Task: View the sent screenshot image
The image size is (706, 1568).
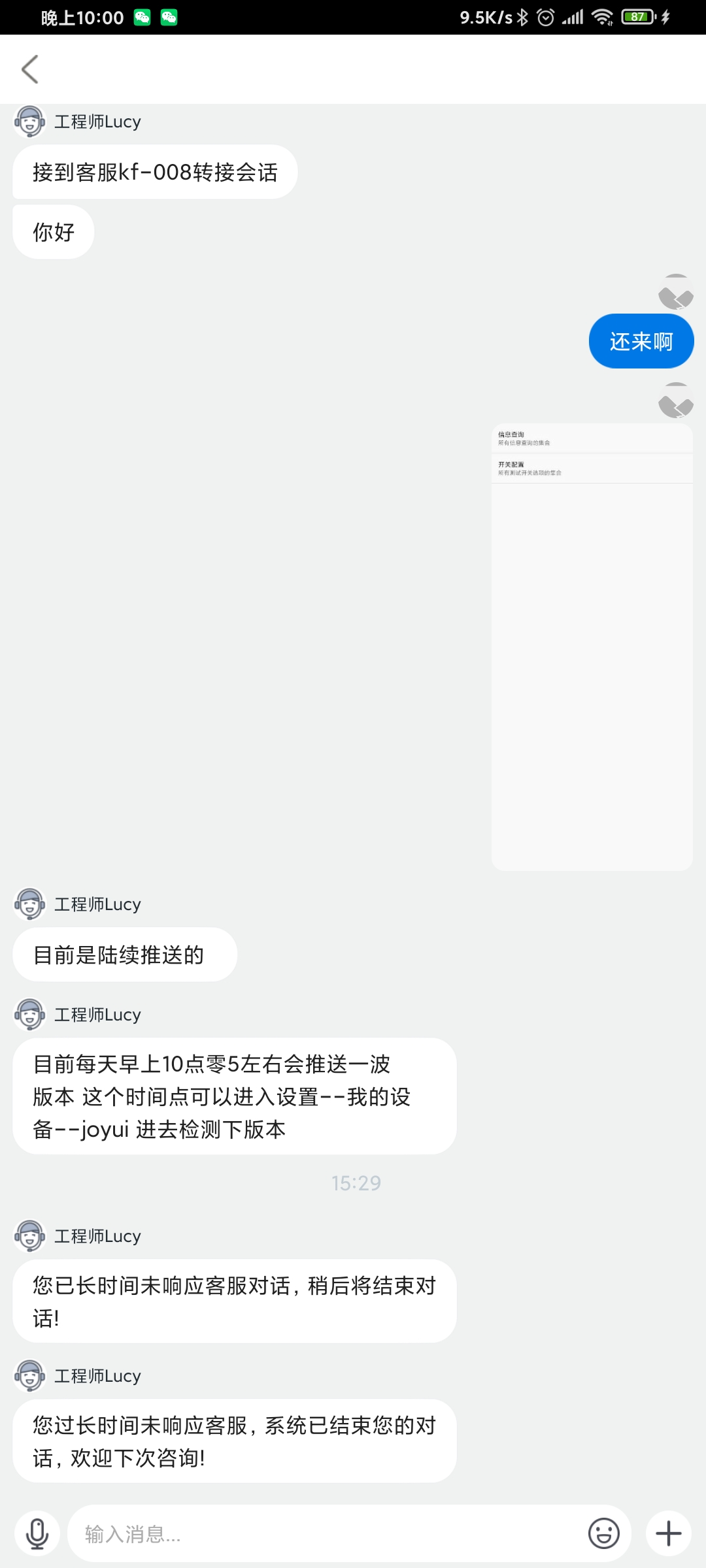Action: [592, 647]
